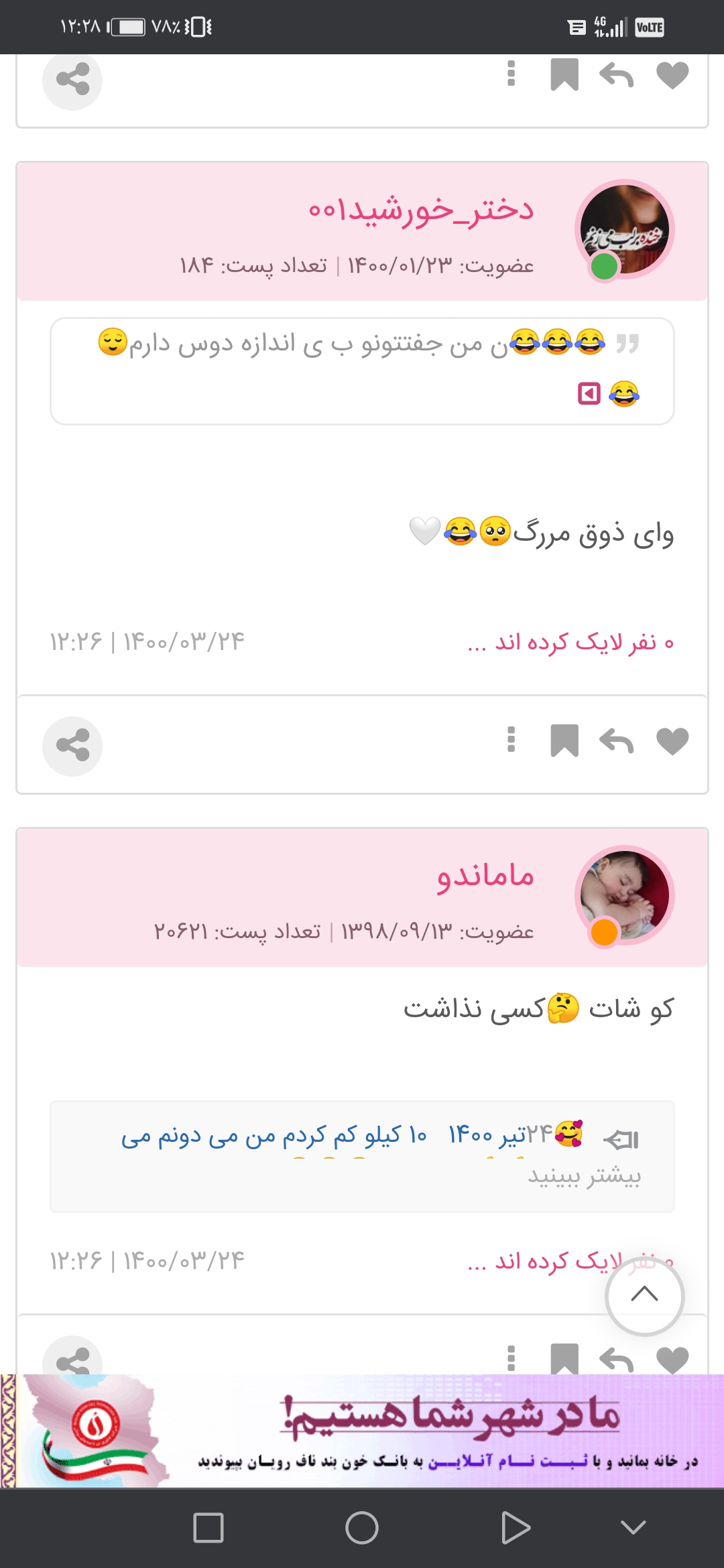Expand ماماندو's signature with بیشتر ببینید

pyautogui.click(x=584, y=1176)
